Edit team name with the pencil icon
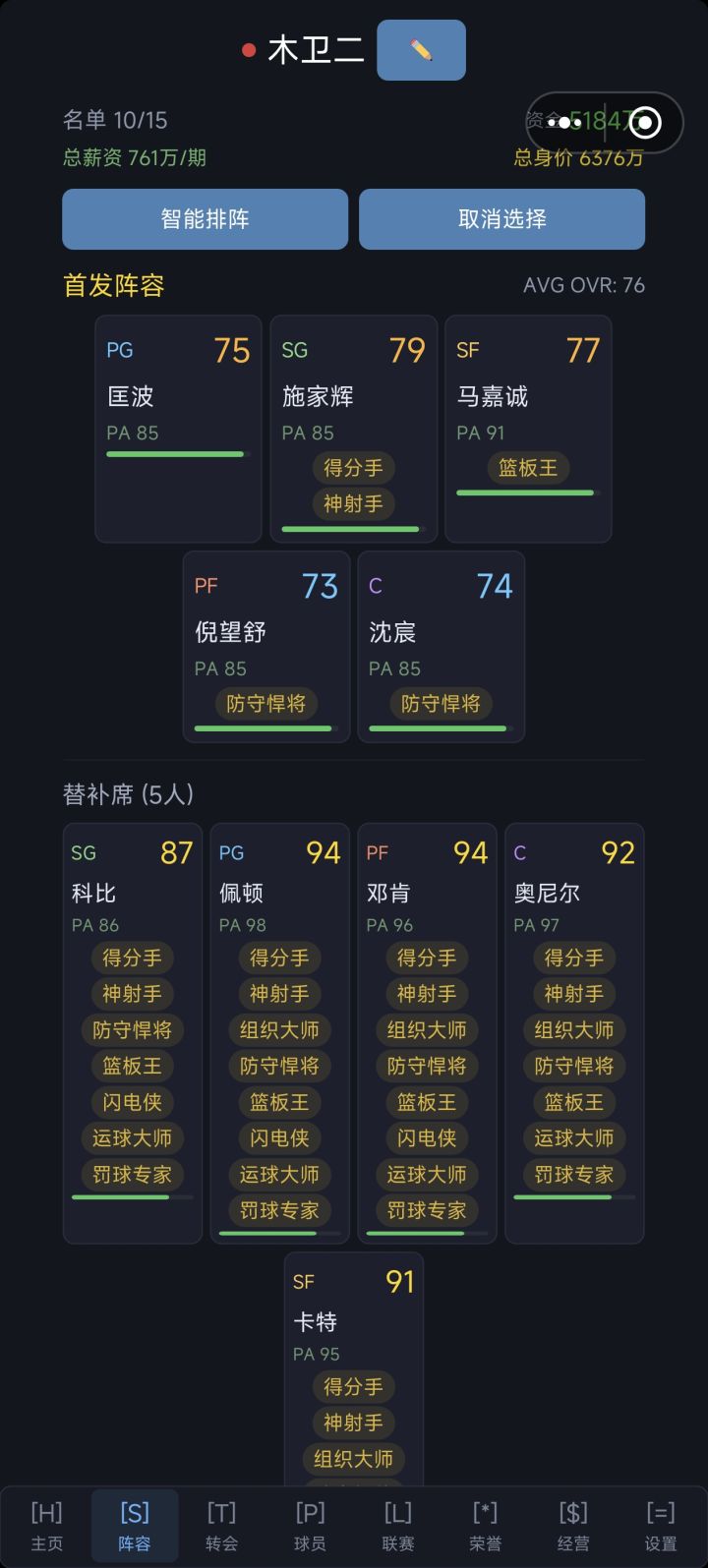The width and height of the screenshot is (708, 1568). tap(421, 49)
